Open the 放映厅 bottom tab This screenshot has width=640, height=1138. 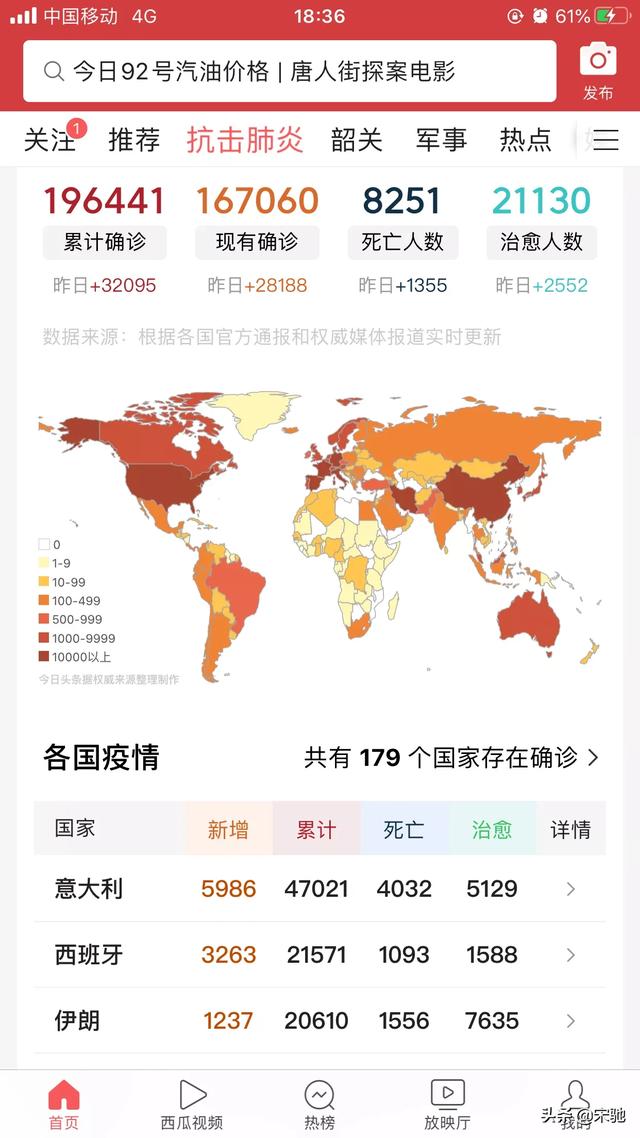click(x=447, y=1104)
